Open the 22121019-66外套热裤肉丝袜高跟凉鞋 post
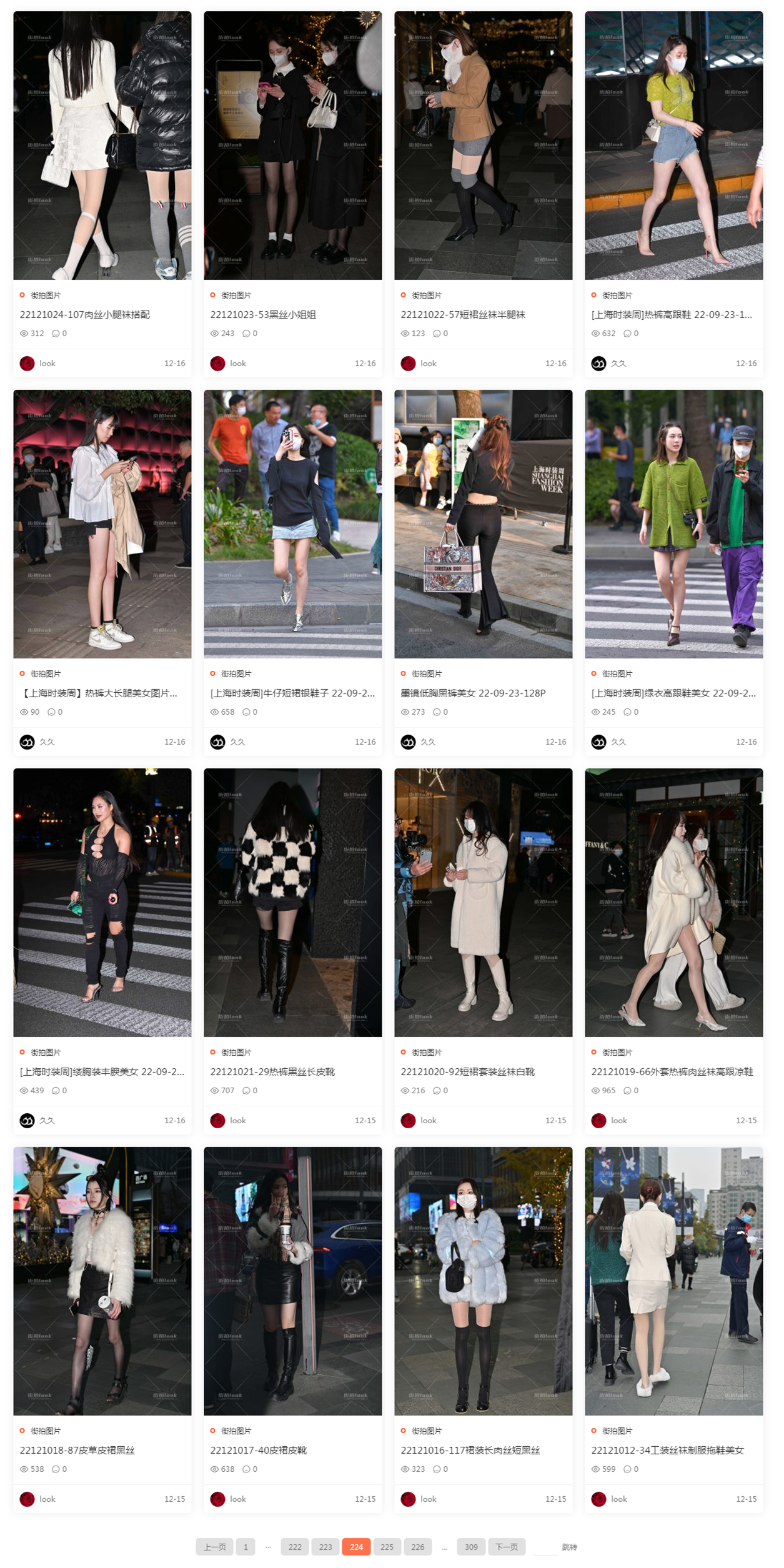Image resolution: width=784 pixels, height=1568 pixels. (x=672, y=1072)
